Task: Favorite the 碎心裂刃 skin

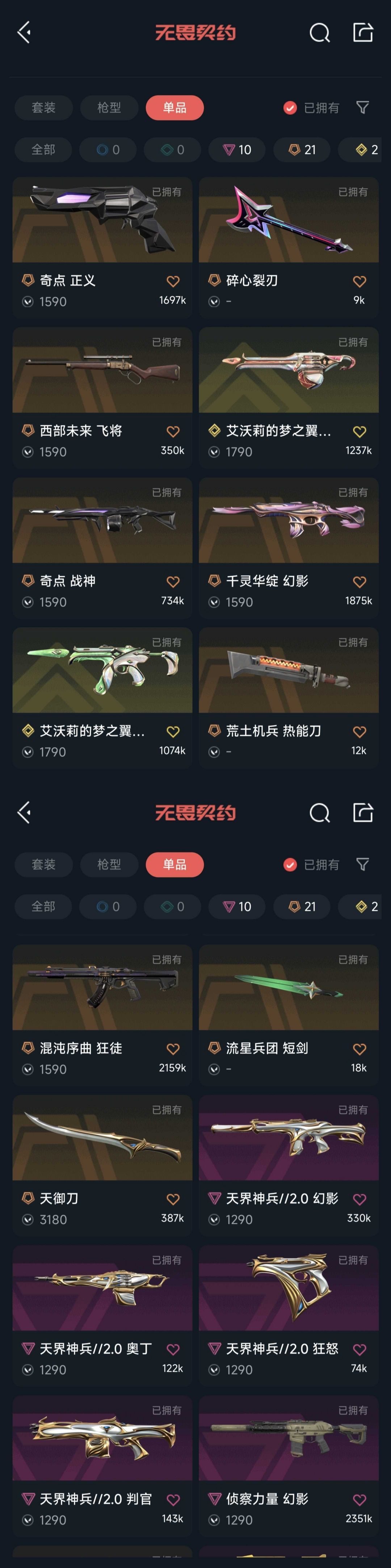Action: coord(360,281)
